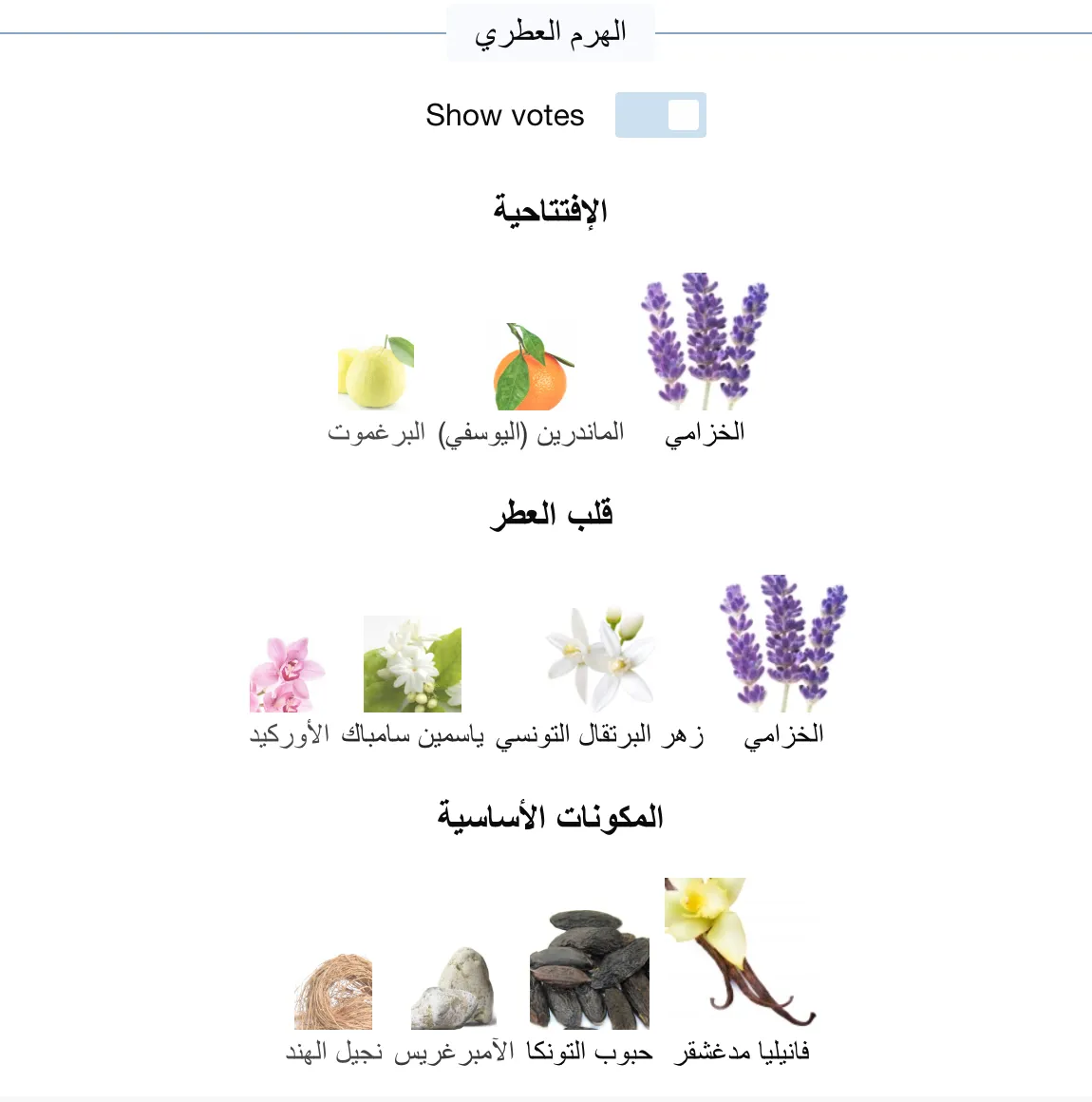Open the الماندرين (اليوسفي) note
Viewport: 1092px width, 1102px height.
pos(531,368)
